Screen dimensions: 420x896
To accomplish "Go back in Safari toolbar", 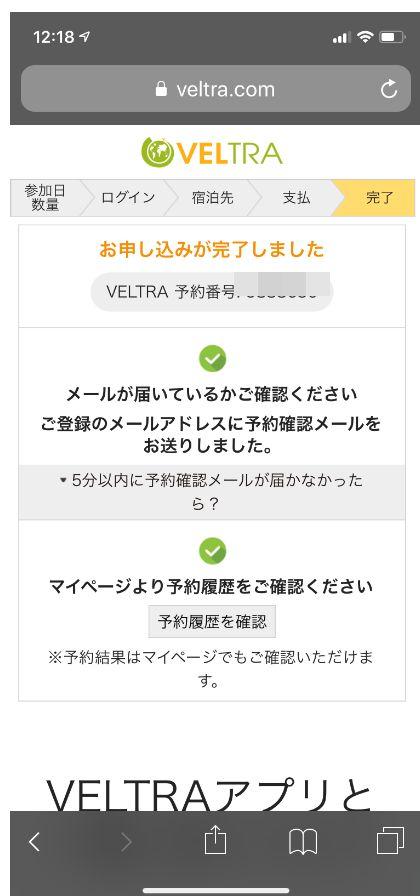I will click(x=35, y=841).
